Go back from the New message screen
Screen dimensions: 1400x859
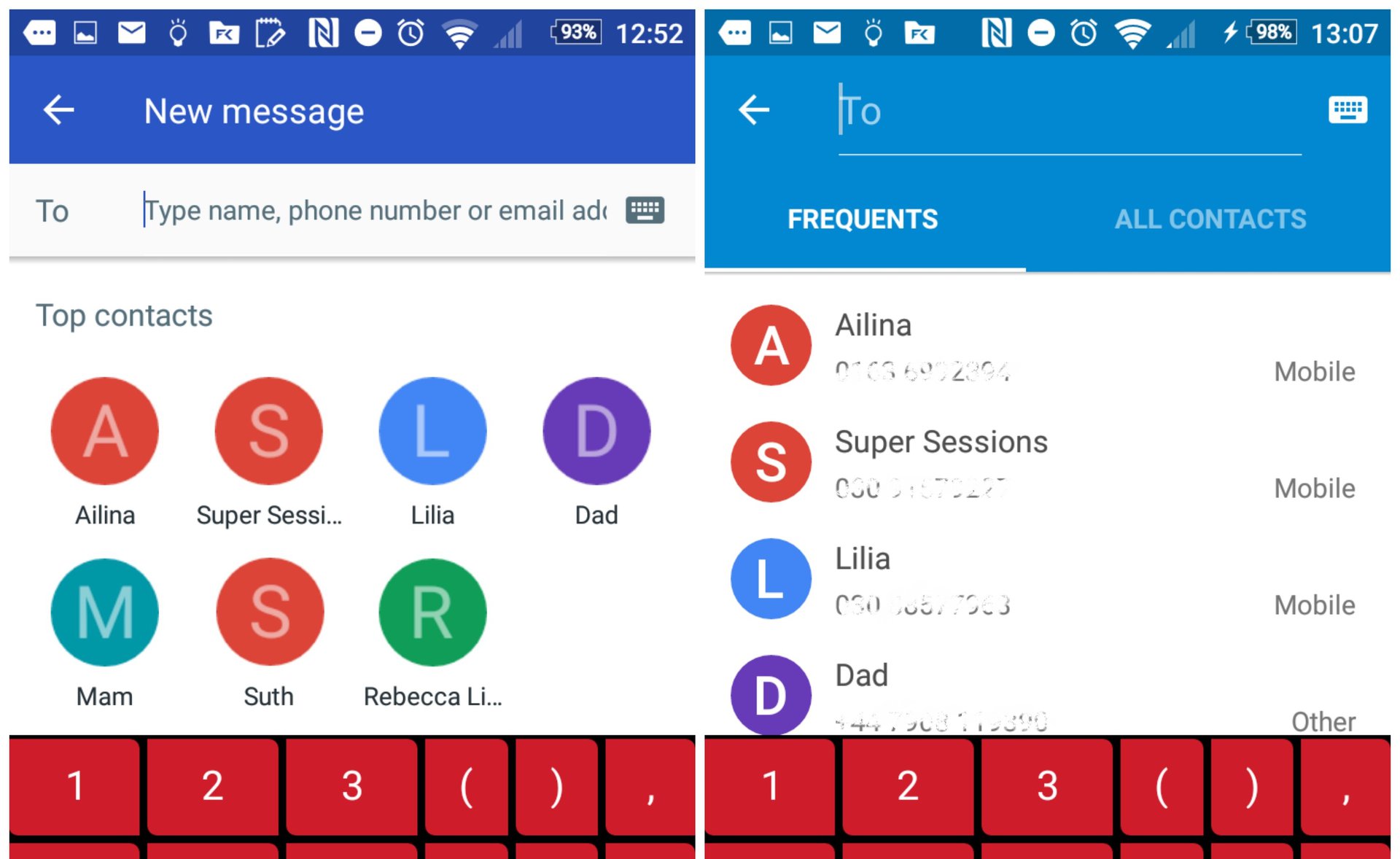pyautogui.click(x=59, y=111)
